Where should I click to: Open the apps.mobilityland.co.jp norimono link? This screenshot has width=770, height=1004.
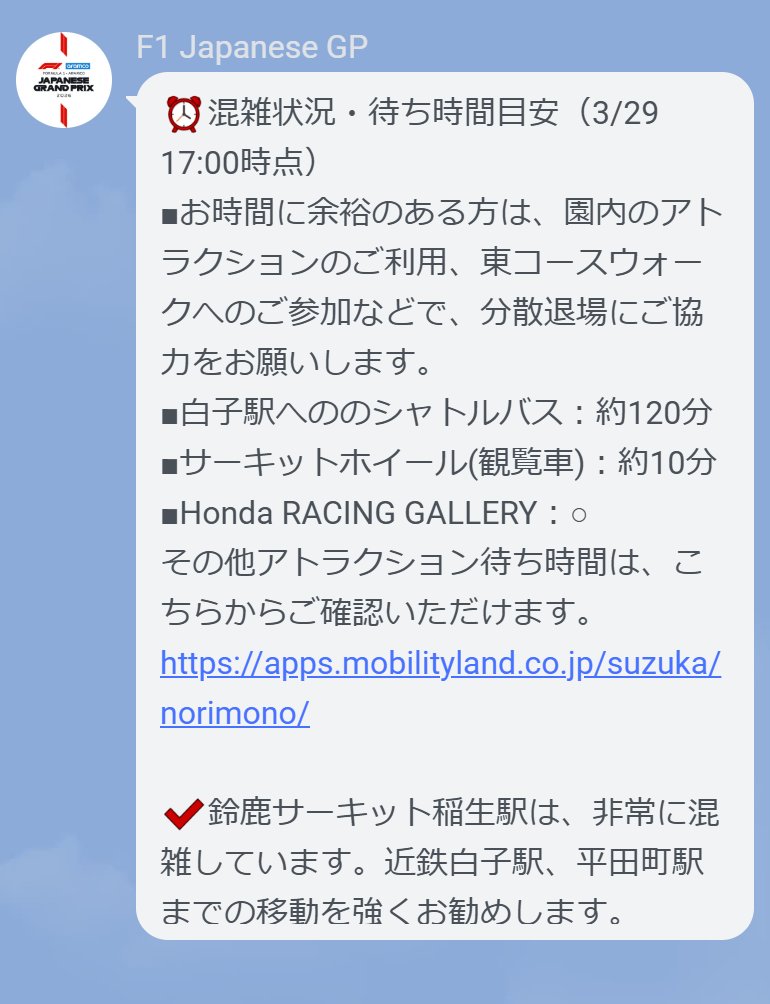(440, 665)
